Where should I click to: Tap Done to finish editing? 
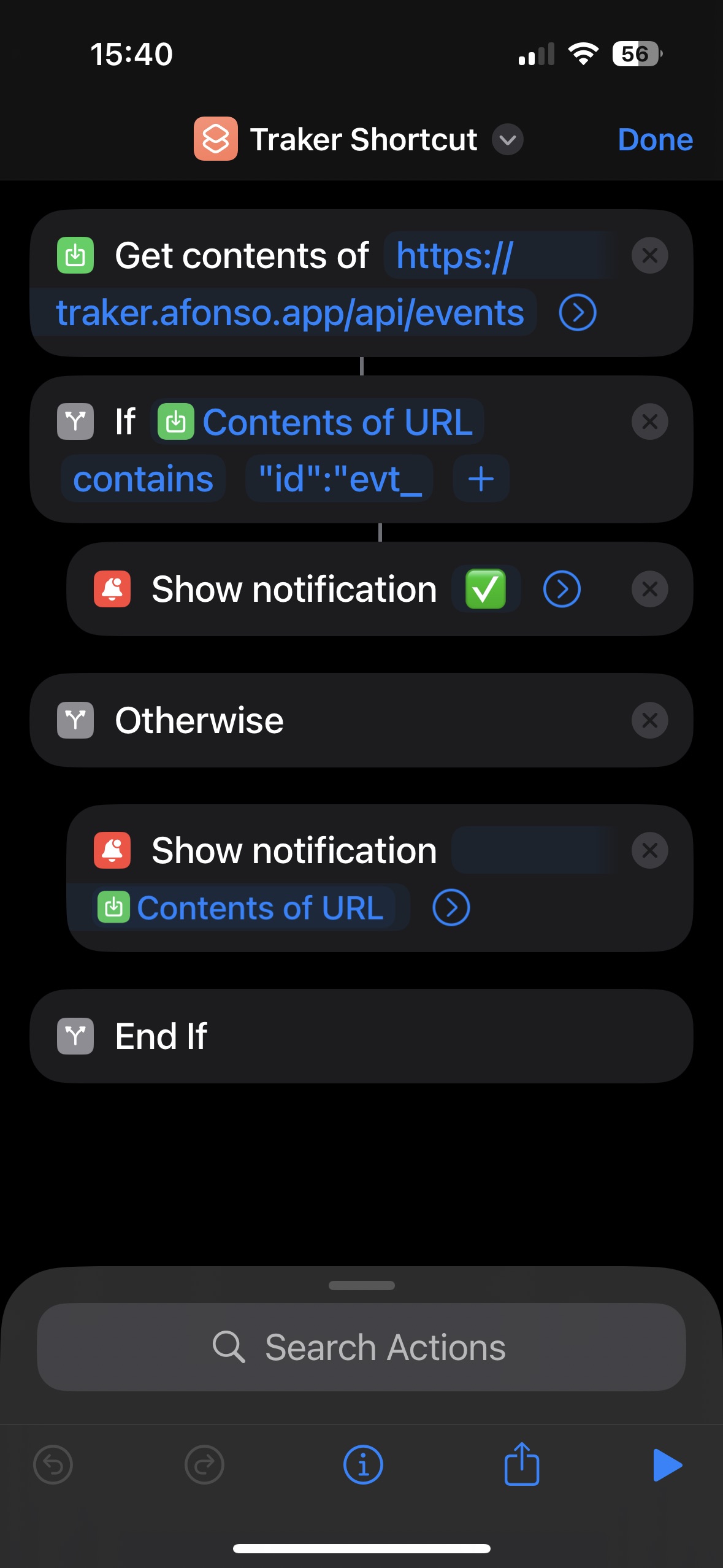(655, 139)
